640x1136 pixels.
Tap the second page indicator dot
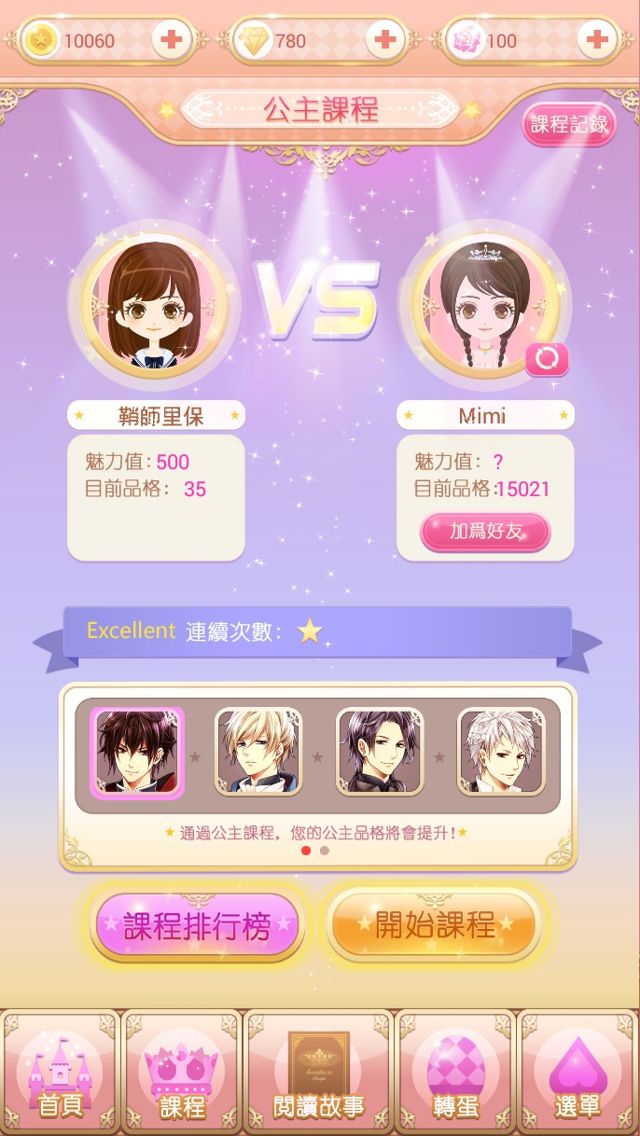click(324, 851)
